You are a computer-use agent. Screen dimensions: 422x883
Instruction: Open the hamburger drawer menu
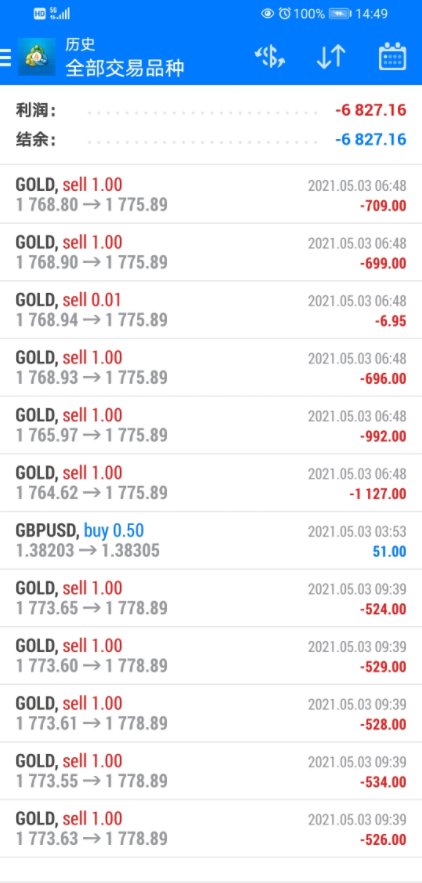pos(5,57)
